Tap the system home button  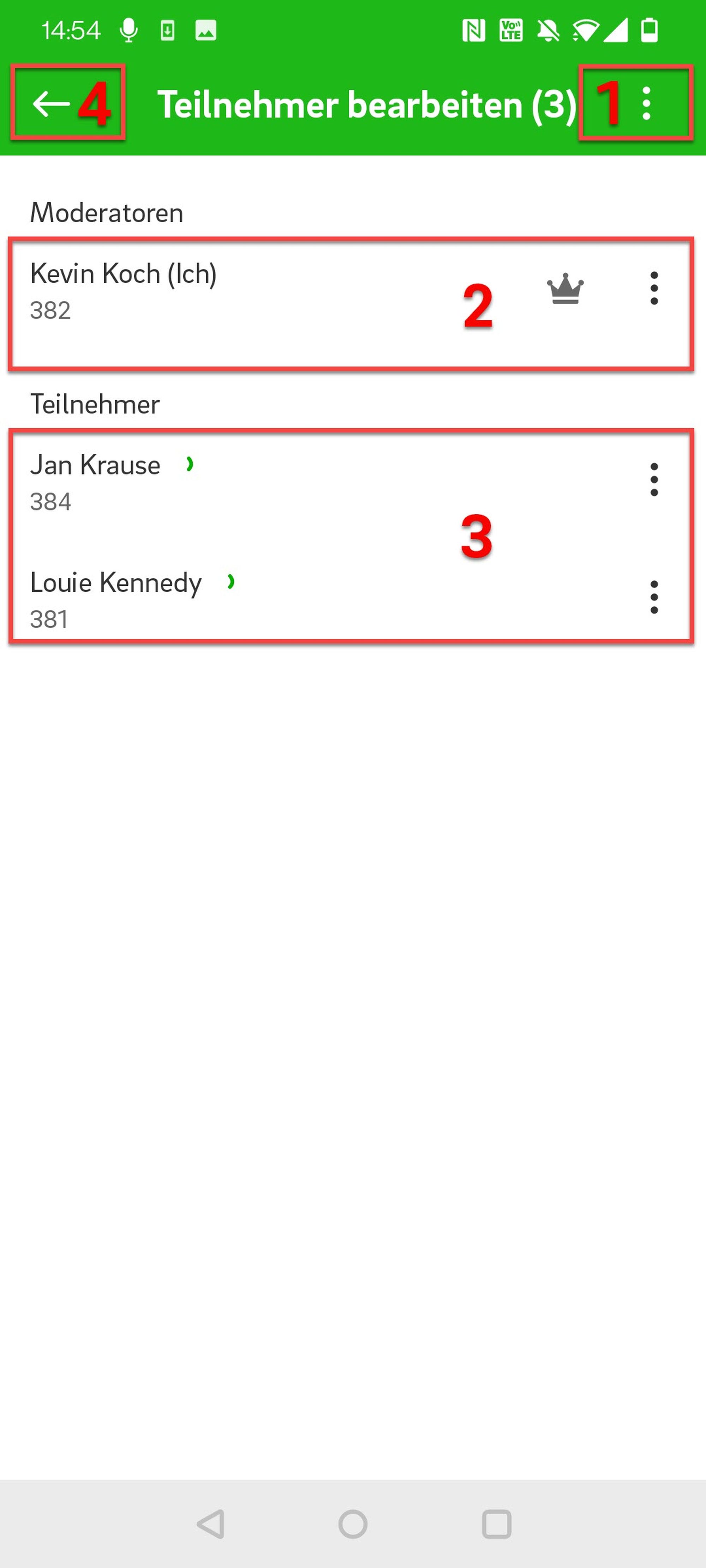[x=353, y=1524]
